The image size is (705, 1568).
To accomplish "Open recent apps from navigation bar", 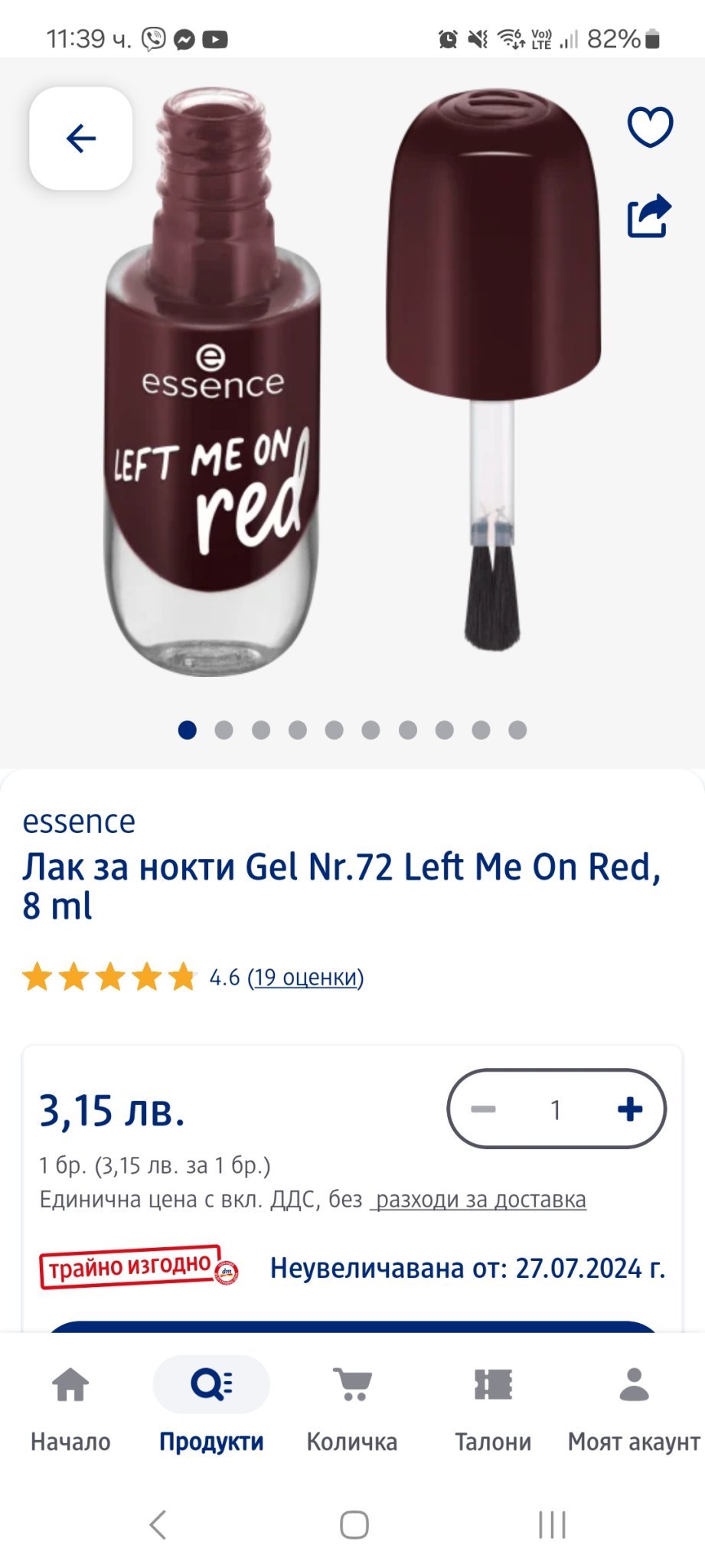I will coord(551,1524).
